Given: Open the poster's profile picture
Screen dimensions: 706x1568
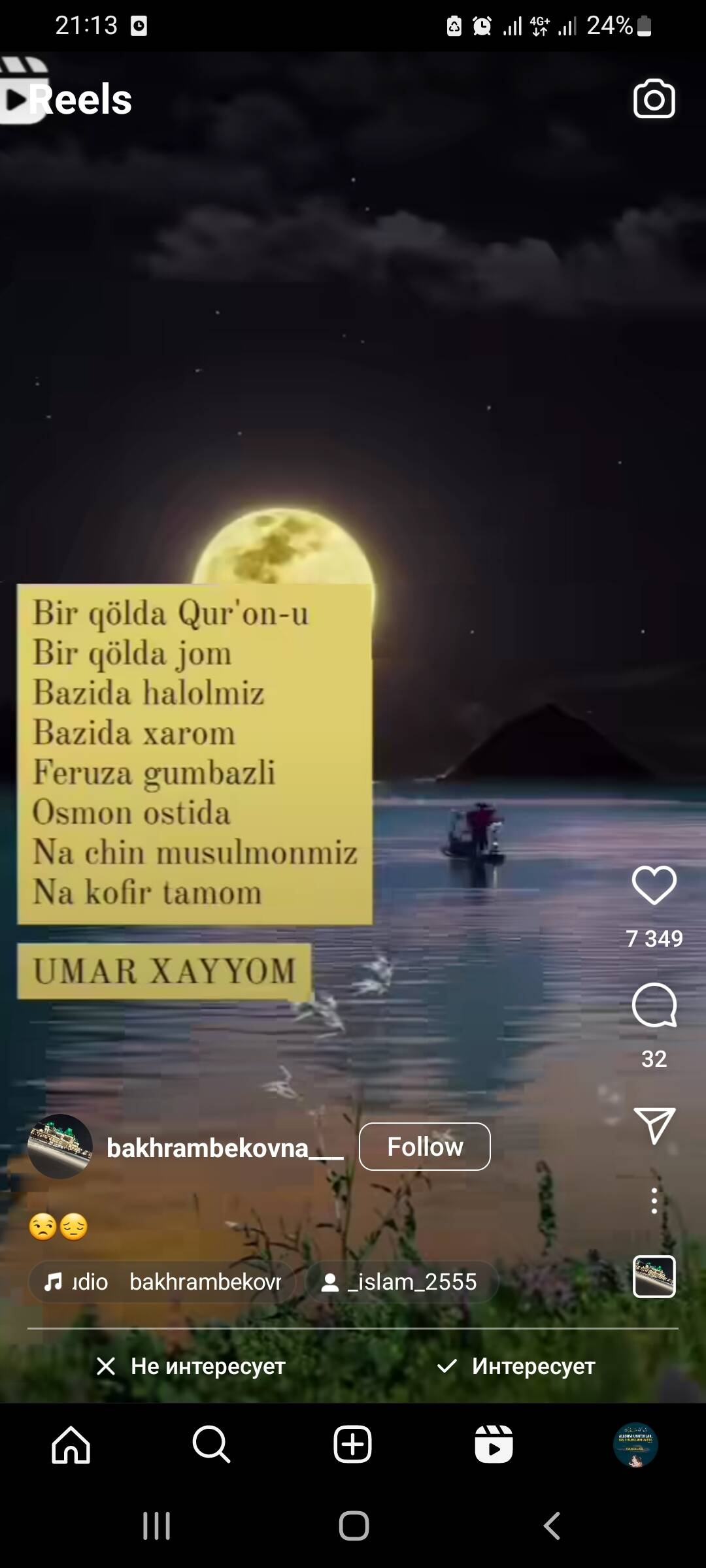Looking at the screenshot, I should click(x=60, y=1147).
